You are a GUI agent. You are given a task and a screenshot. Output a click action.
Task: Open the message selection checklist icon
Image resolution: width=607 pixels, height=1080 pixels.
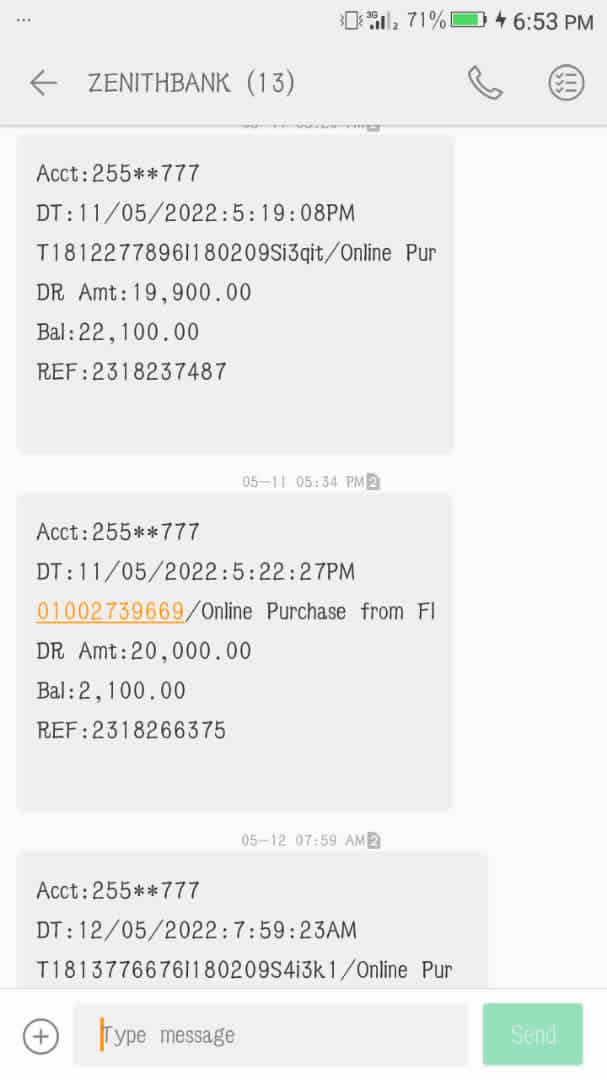pyautogui.click(x=566, y=83)
